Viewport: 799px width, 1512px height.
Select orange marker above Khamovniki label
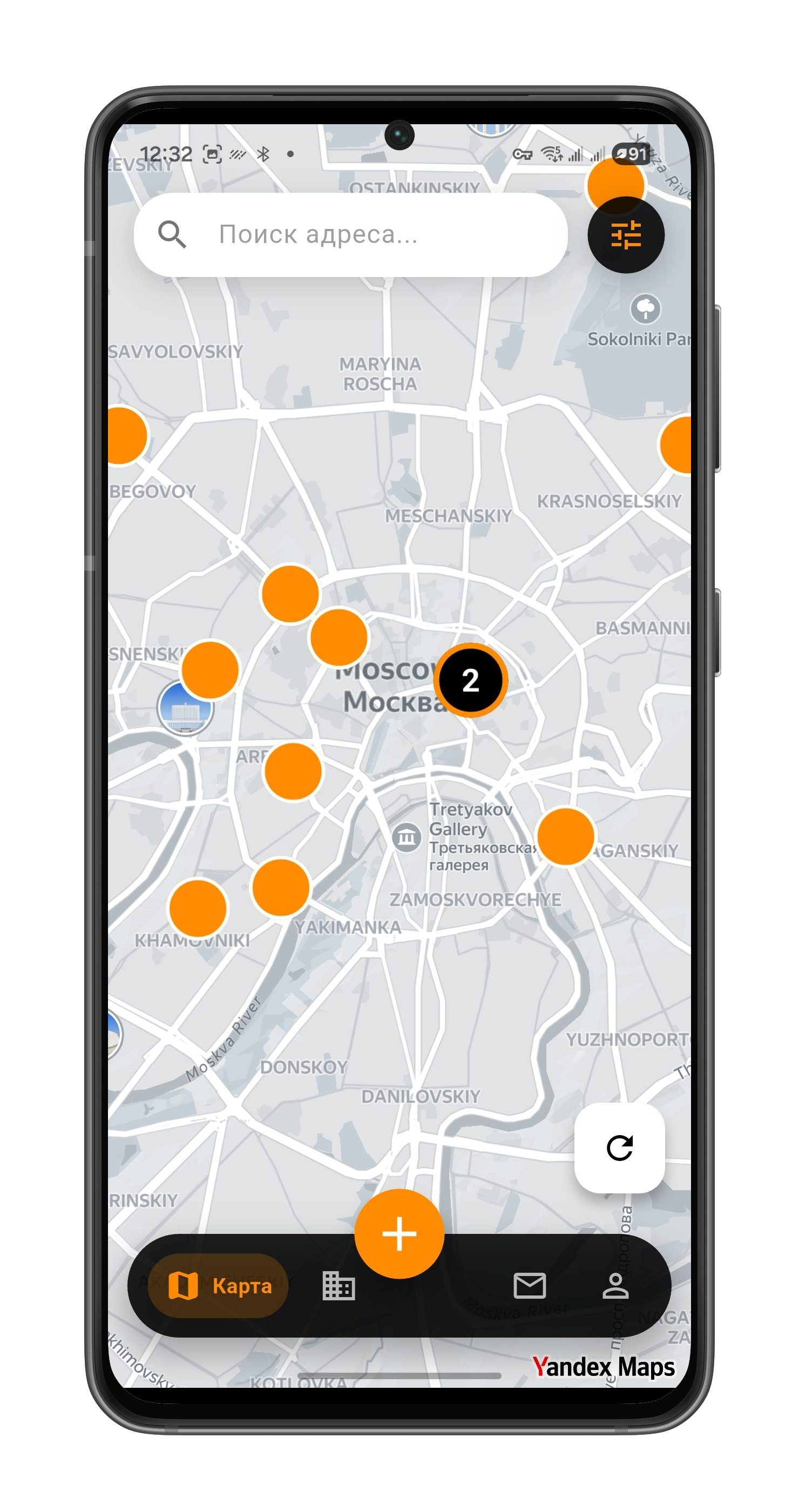[x=198, y=908]
